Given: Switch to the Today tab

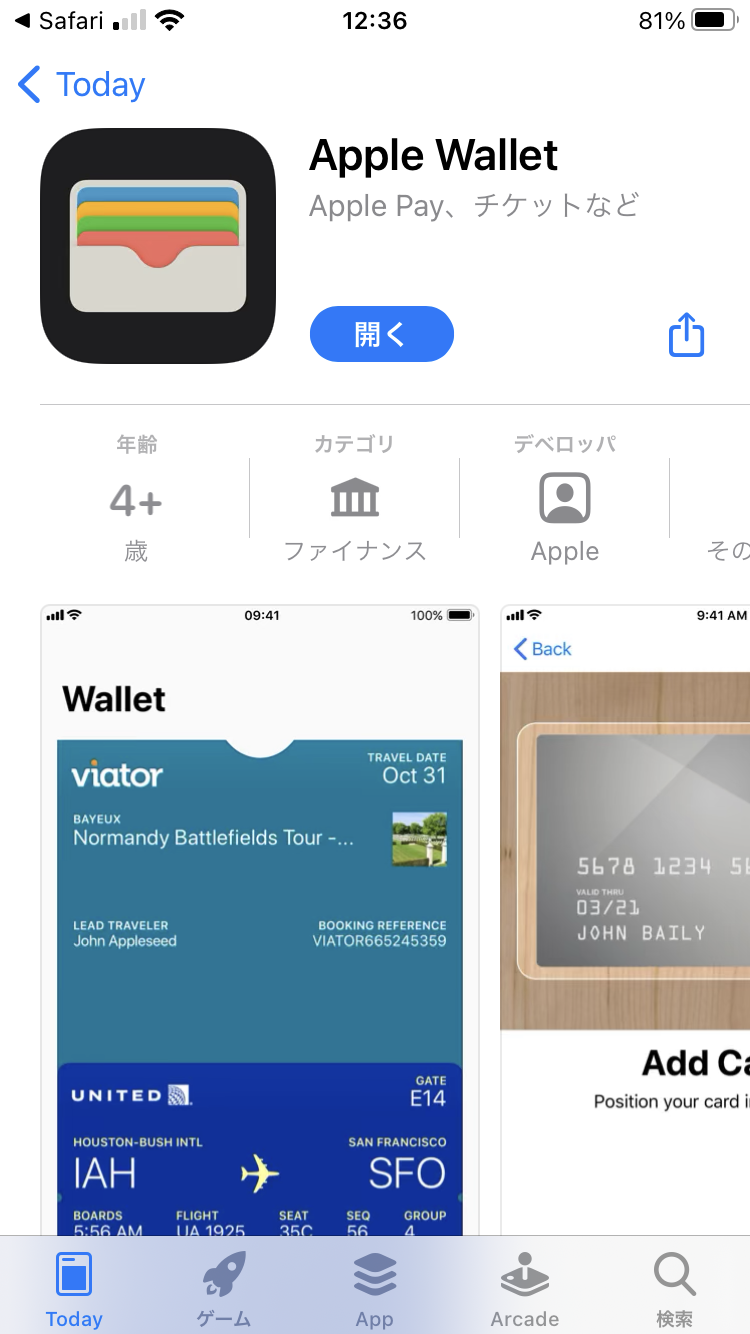Looking at the screenshot, I should point(74,1288).
